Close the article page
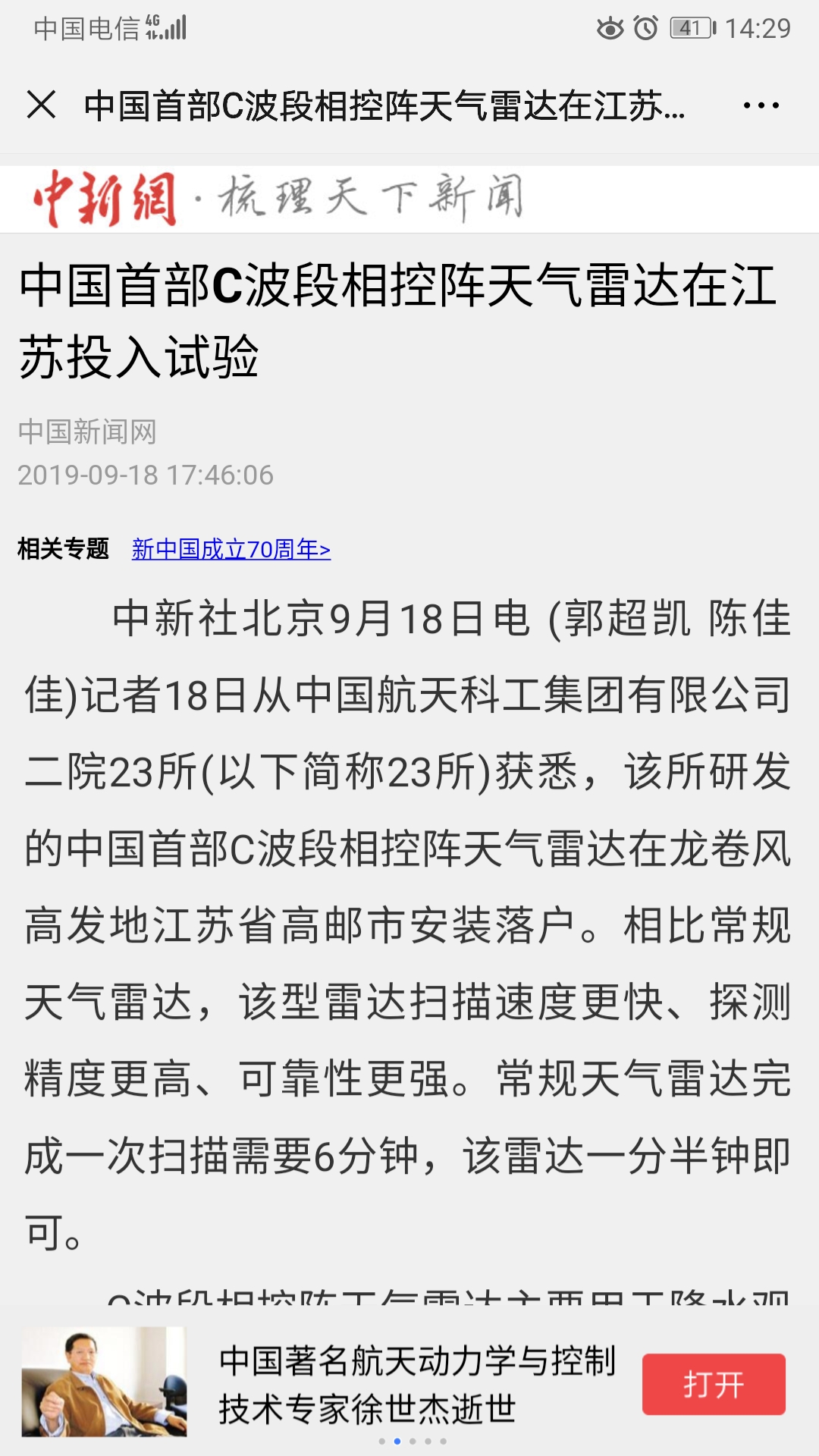 pyautogui.click(x=41, y=105)
